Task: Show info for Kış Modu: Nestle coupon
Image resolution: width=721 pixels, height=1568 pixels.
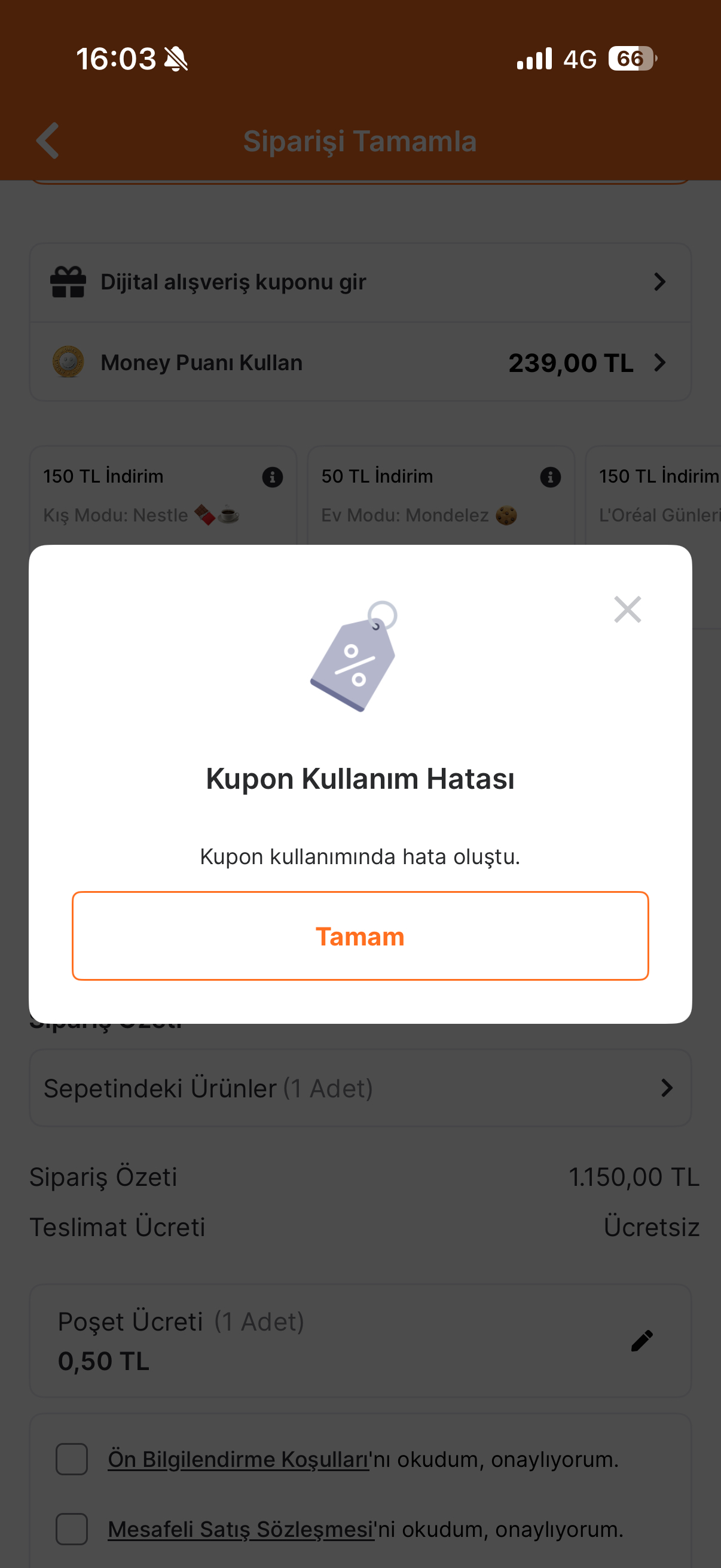Action: pyautogui.click(x=272, y=477)
